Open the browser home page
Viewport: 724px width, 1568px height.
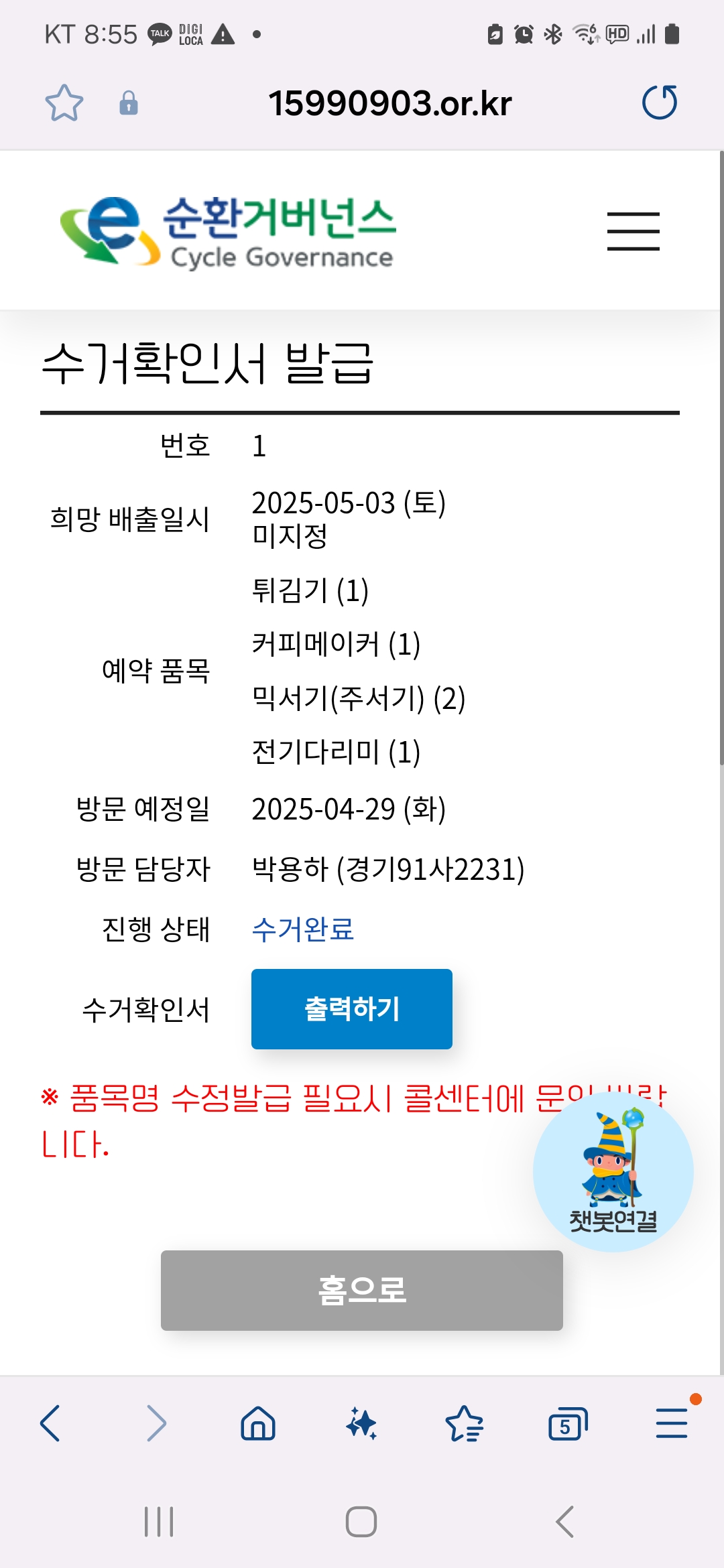pyautogui.click(x=258, y=1423)
